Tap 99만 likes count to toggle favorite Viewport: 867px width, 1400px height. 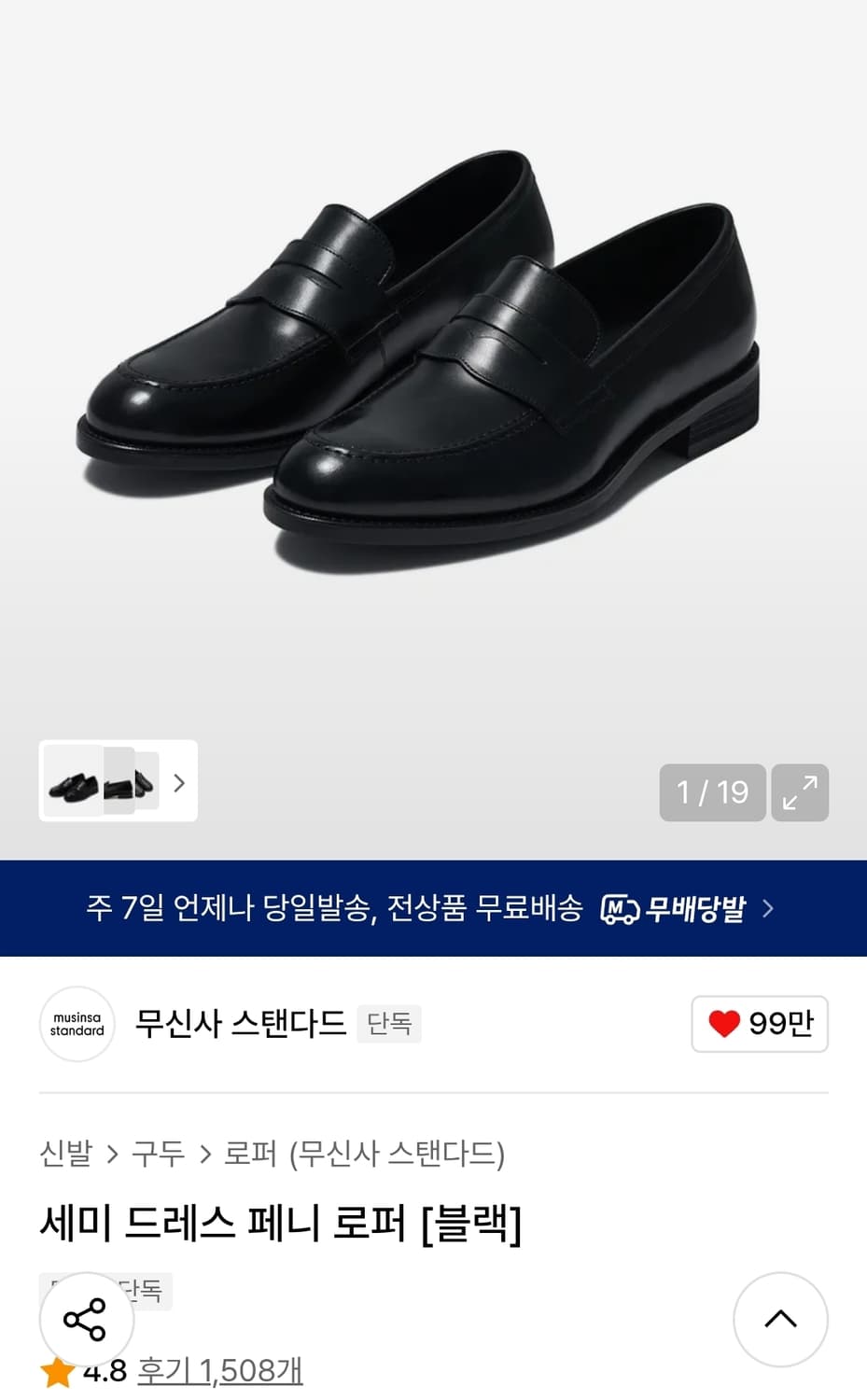click(x=780, y=1024)
